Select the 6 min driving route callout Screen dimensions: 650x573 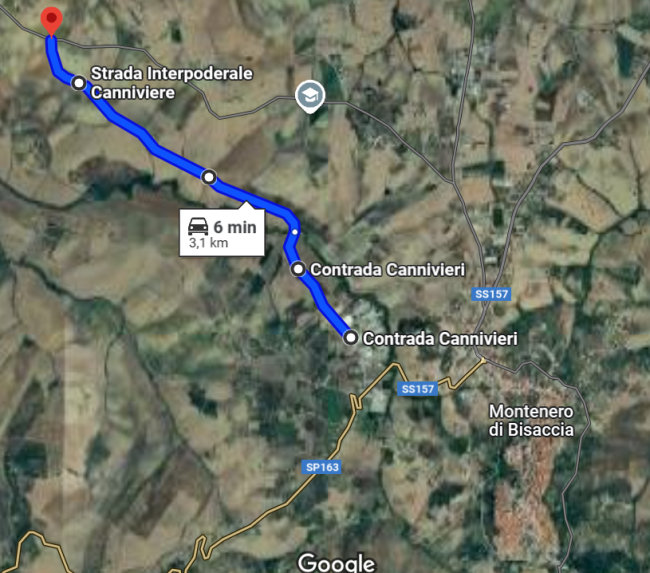pyautogui.click(x=222, y=232)
